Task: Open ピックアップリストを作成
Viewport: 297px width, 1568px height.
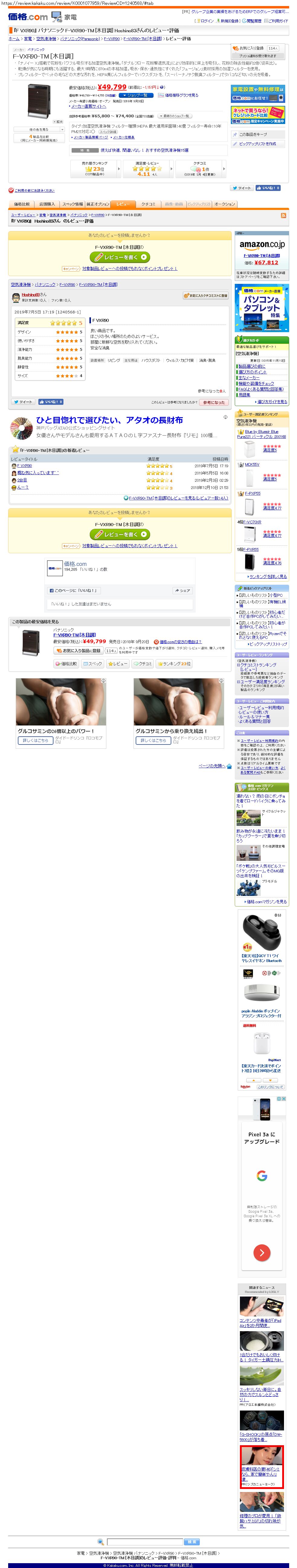Action: (257, 144)
